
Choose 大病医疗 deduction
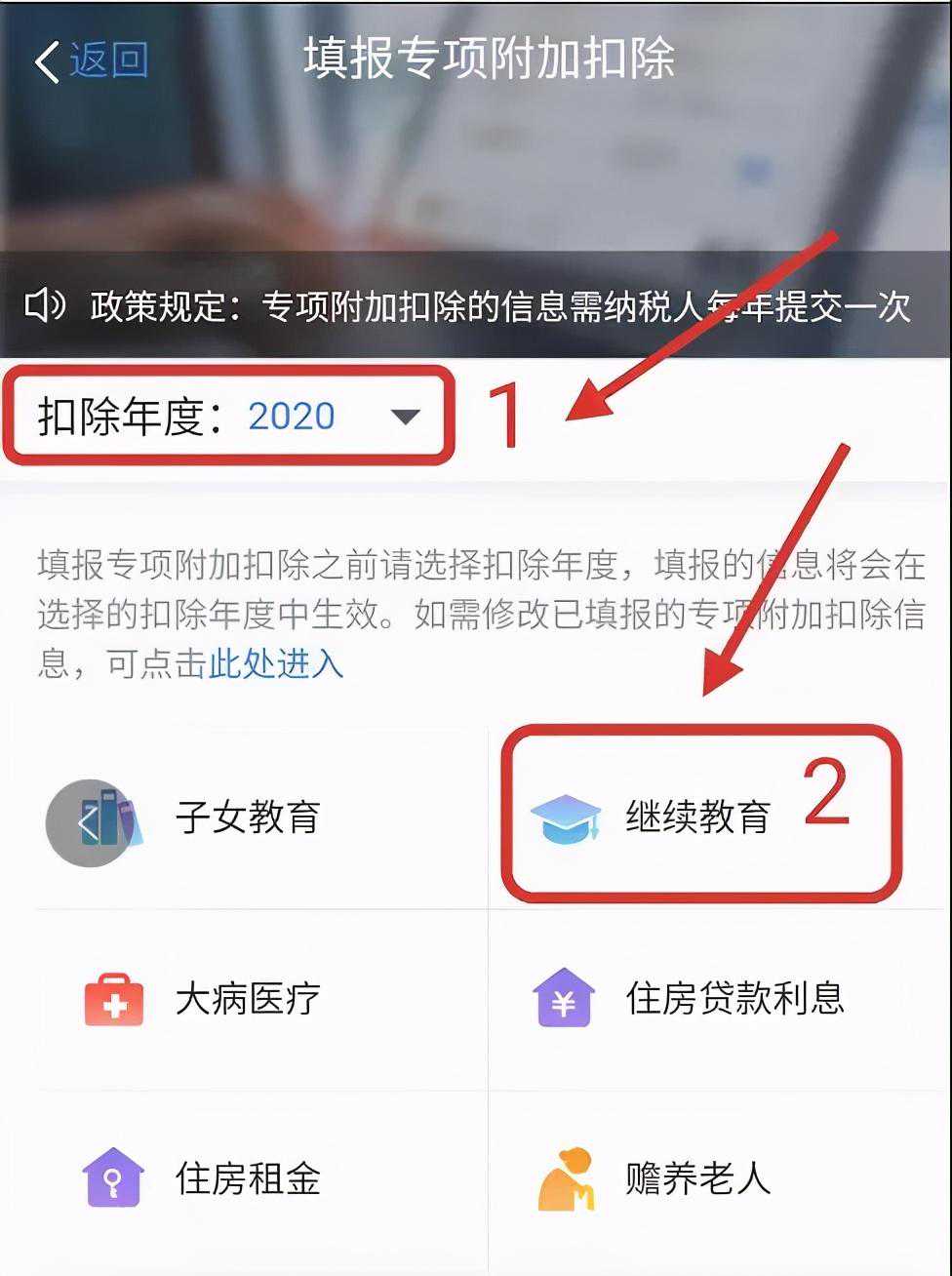coord(248,999)
